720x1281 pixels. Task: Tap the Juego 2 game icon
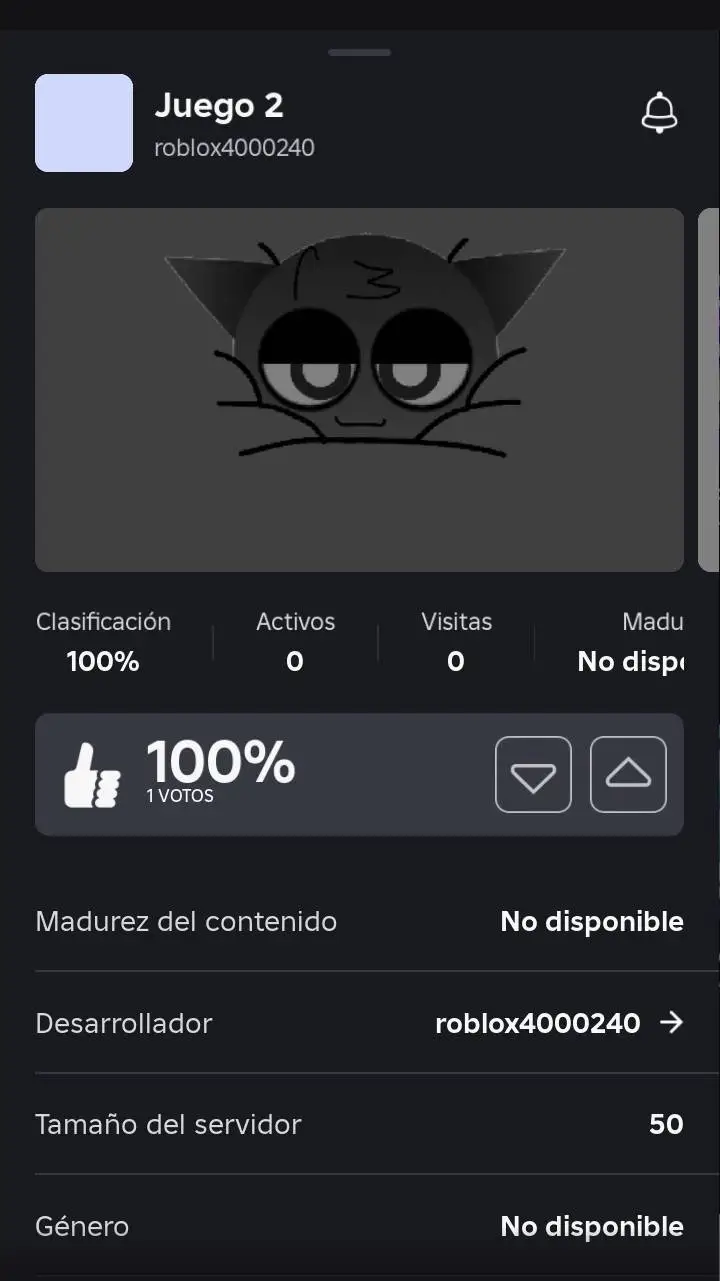point(84,123)
